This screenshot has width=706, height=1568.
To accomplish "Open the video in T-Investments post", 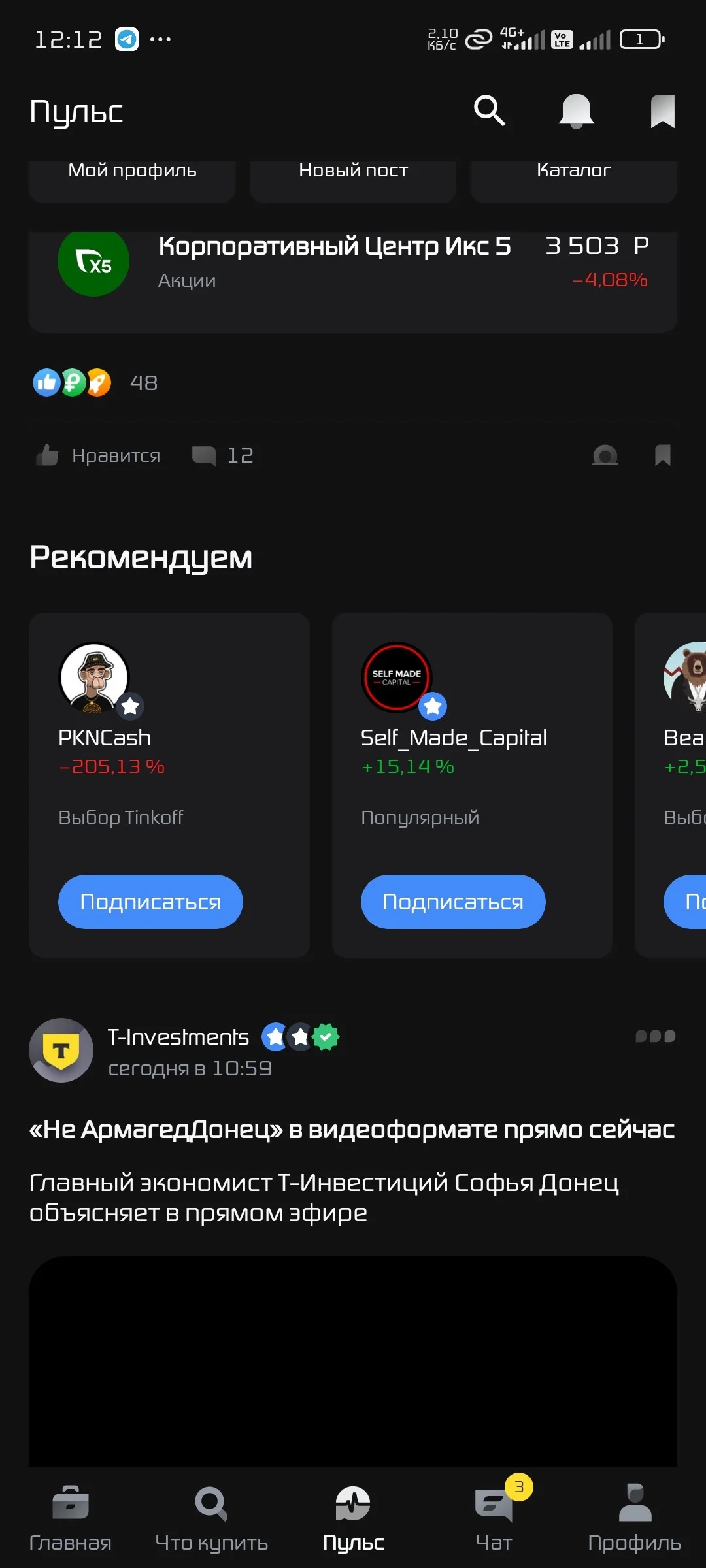I will pyautogui.click(x=353, y=1362).
